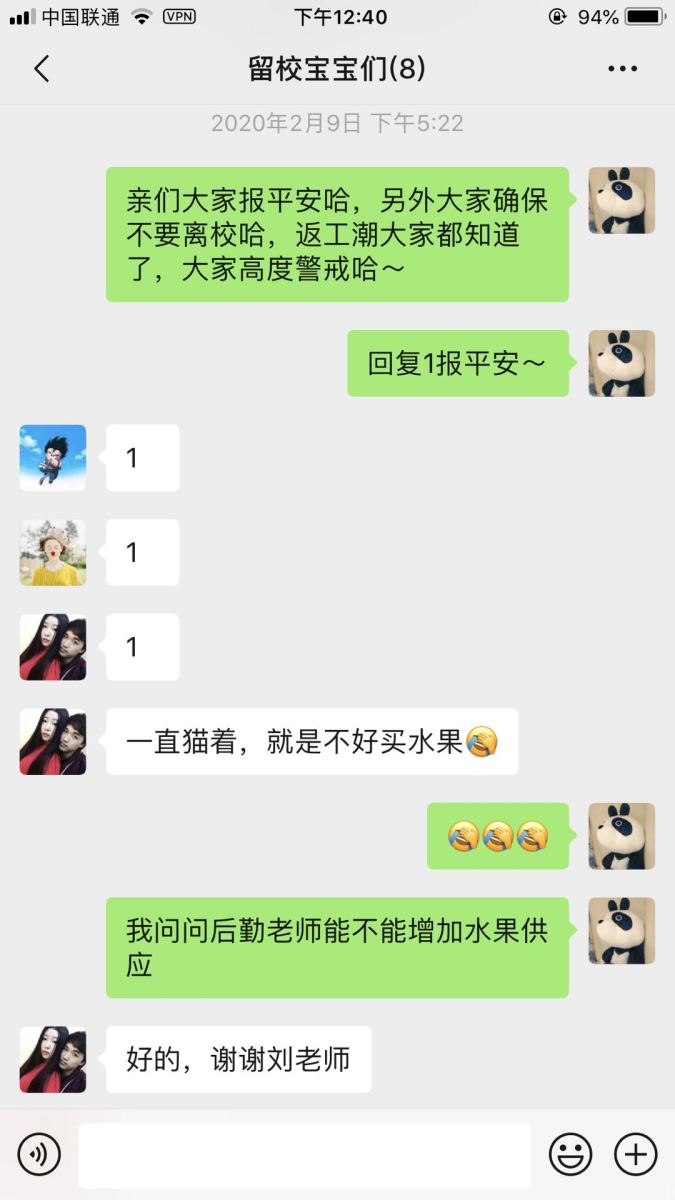Viewport: 675px width, 1200px height.
Task: View profile of the cartoon avatar member
Action: pos(53,458)
